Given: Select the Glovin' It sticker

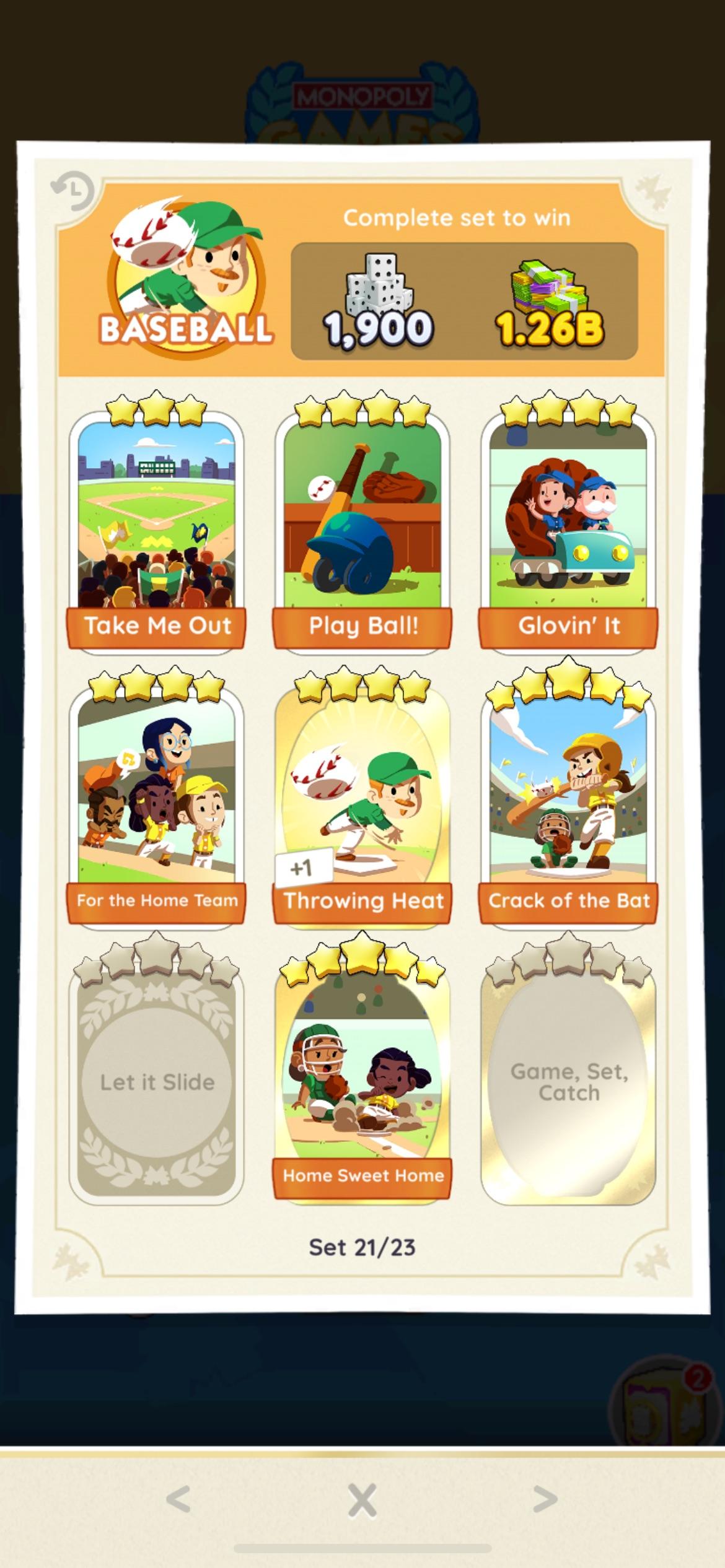Looking at the screenshot, I should 568,526.
